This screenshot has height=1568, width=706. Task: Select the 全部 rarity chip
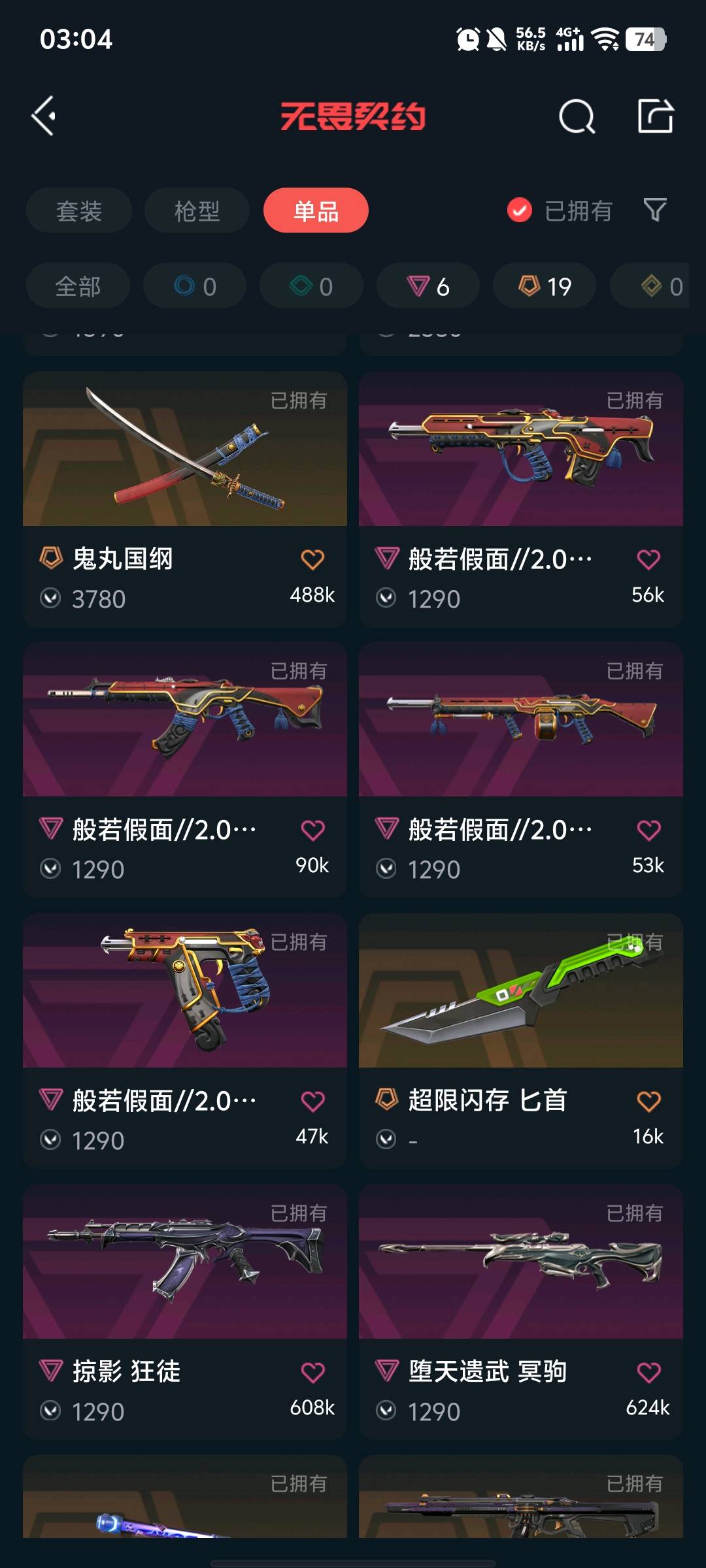click(x=78, y=286)
